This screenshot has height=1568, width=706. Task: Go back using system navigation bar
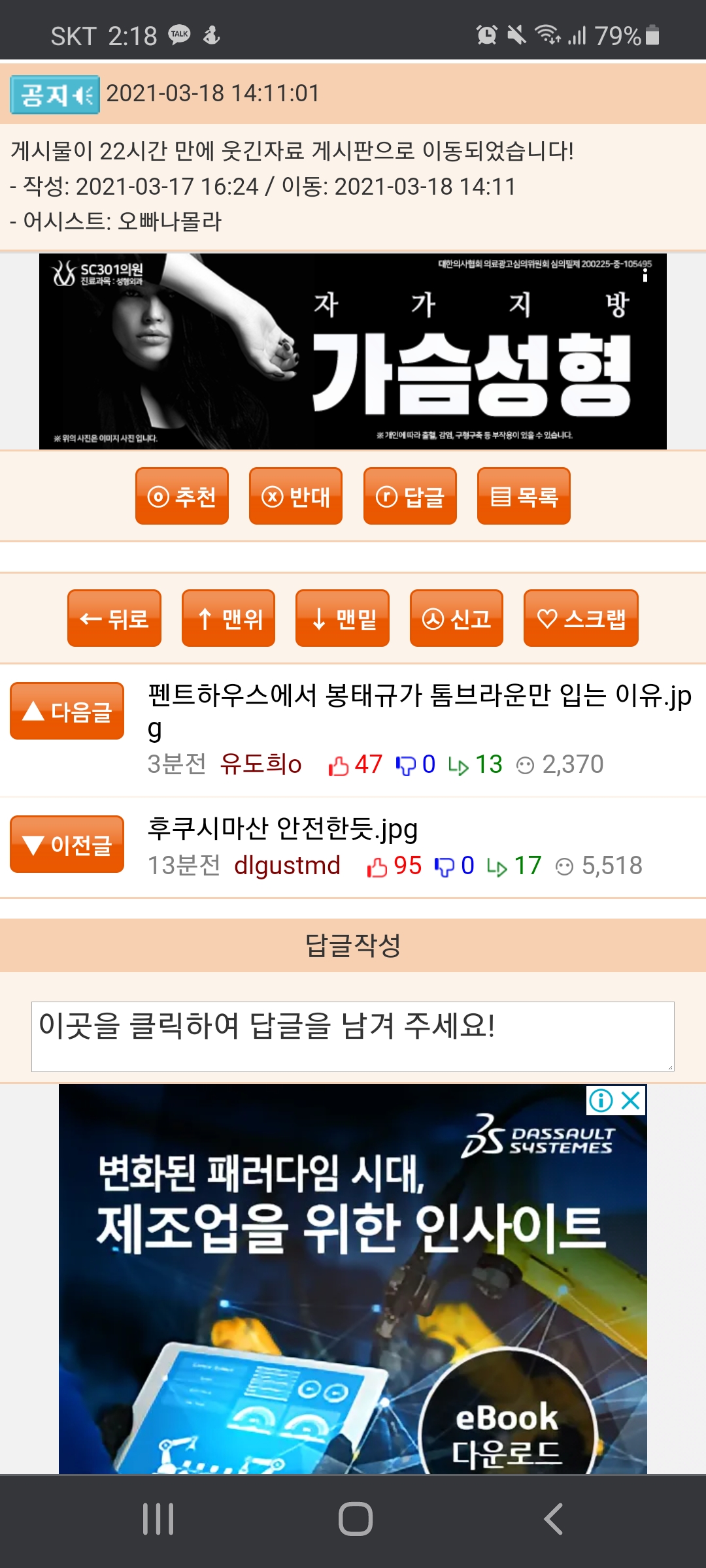(553, 1519)
